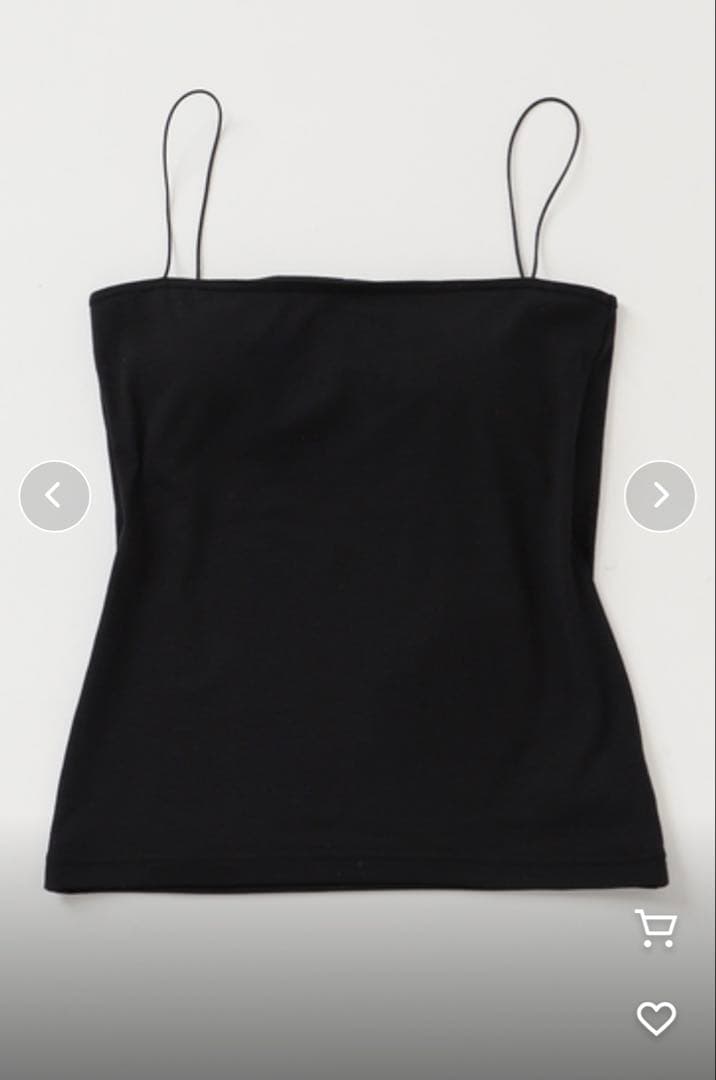Add this camisole to the cart

(656, 928)
